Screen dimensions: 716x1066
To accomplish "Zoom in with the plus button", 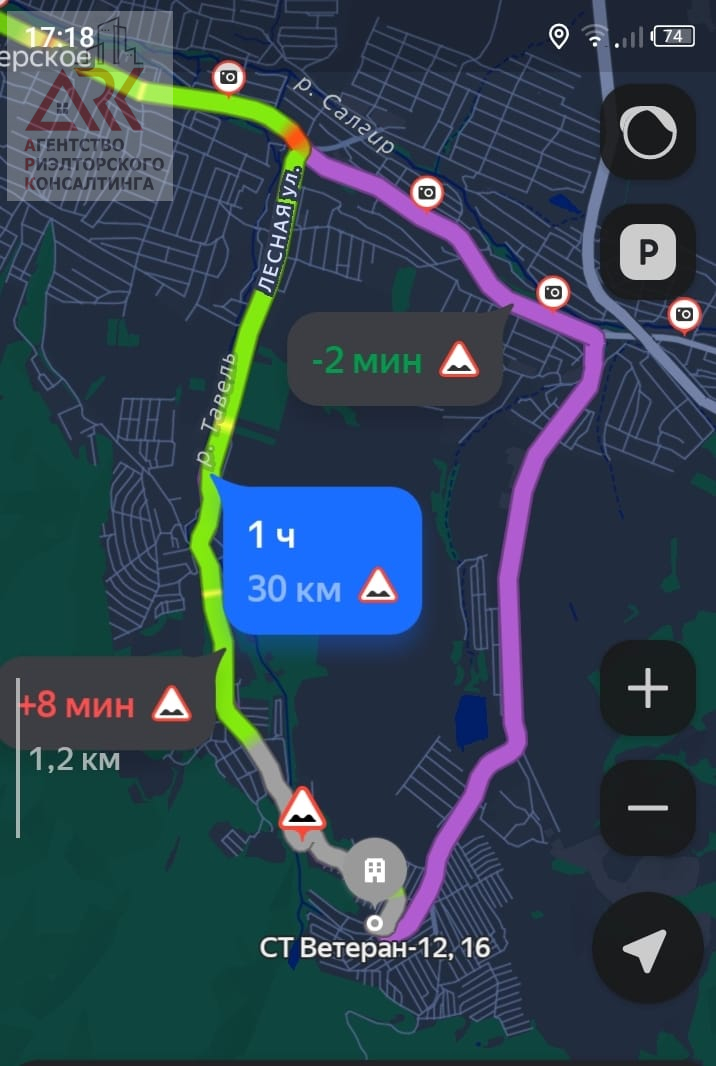I will (x=647, y=689).
